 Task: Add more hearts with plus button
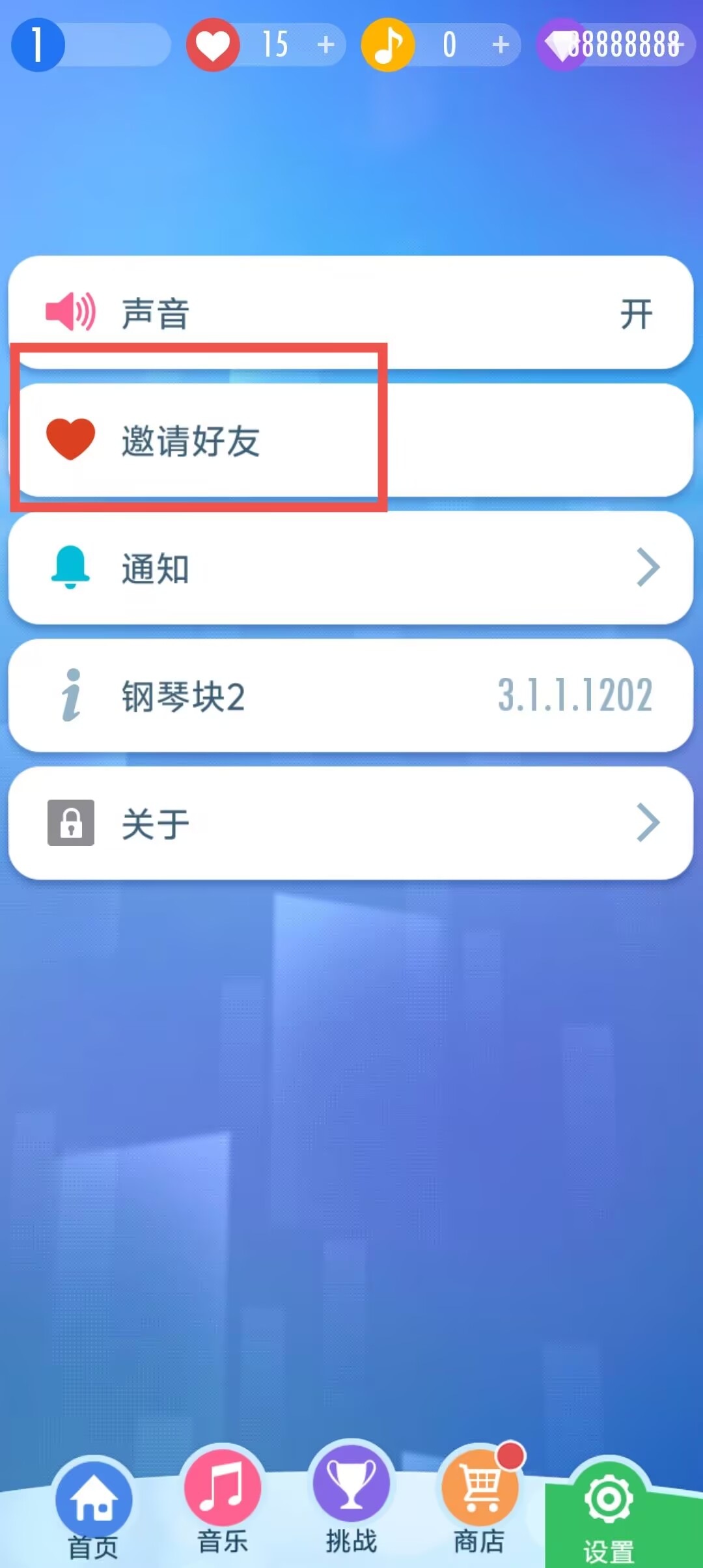coord(325,45)
